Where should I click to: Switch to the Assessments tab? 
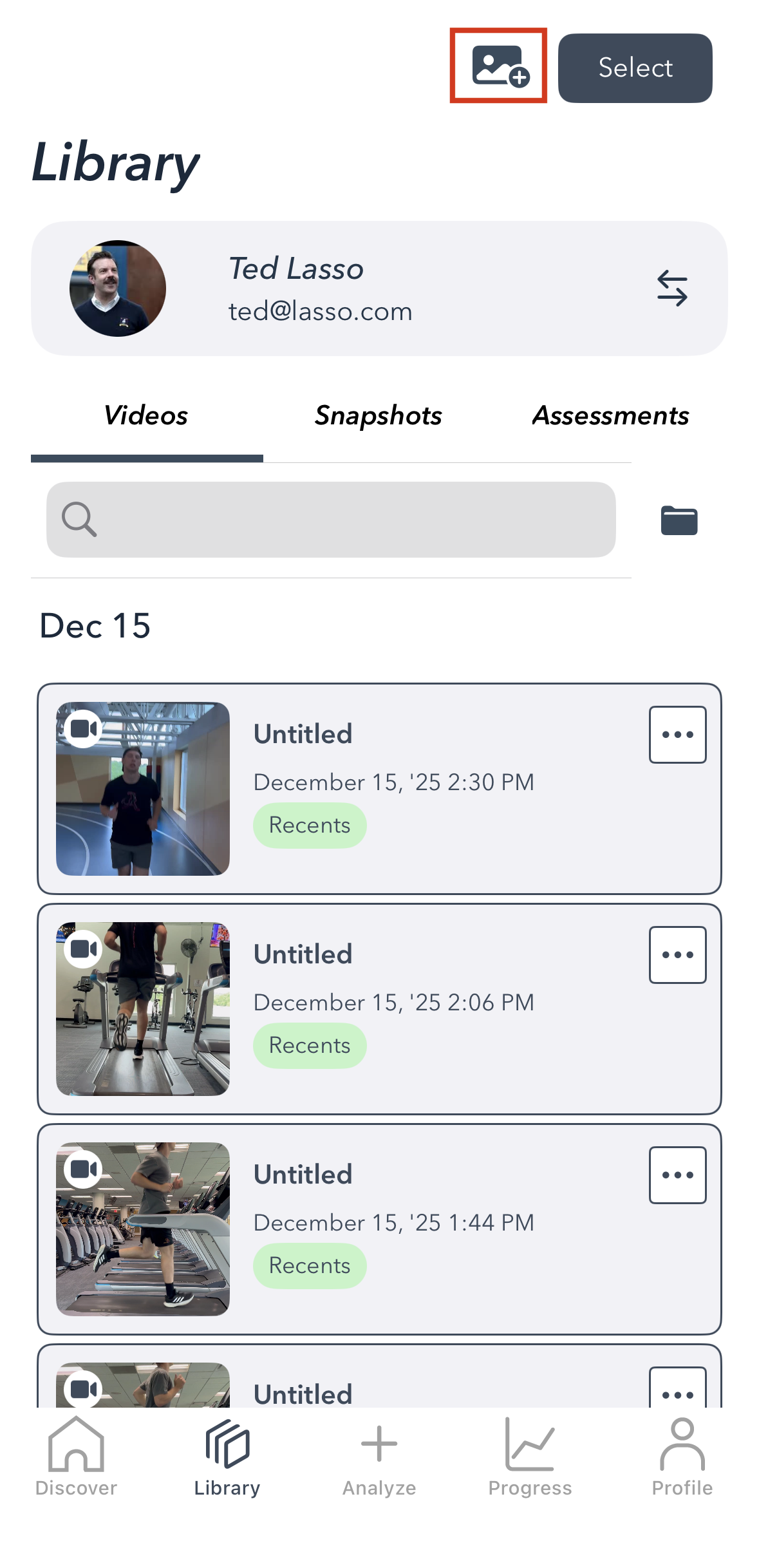(x=610, y=416)
